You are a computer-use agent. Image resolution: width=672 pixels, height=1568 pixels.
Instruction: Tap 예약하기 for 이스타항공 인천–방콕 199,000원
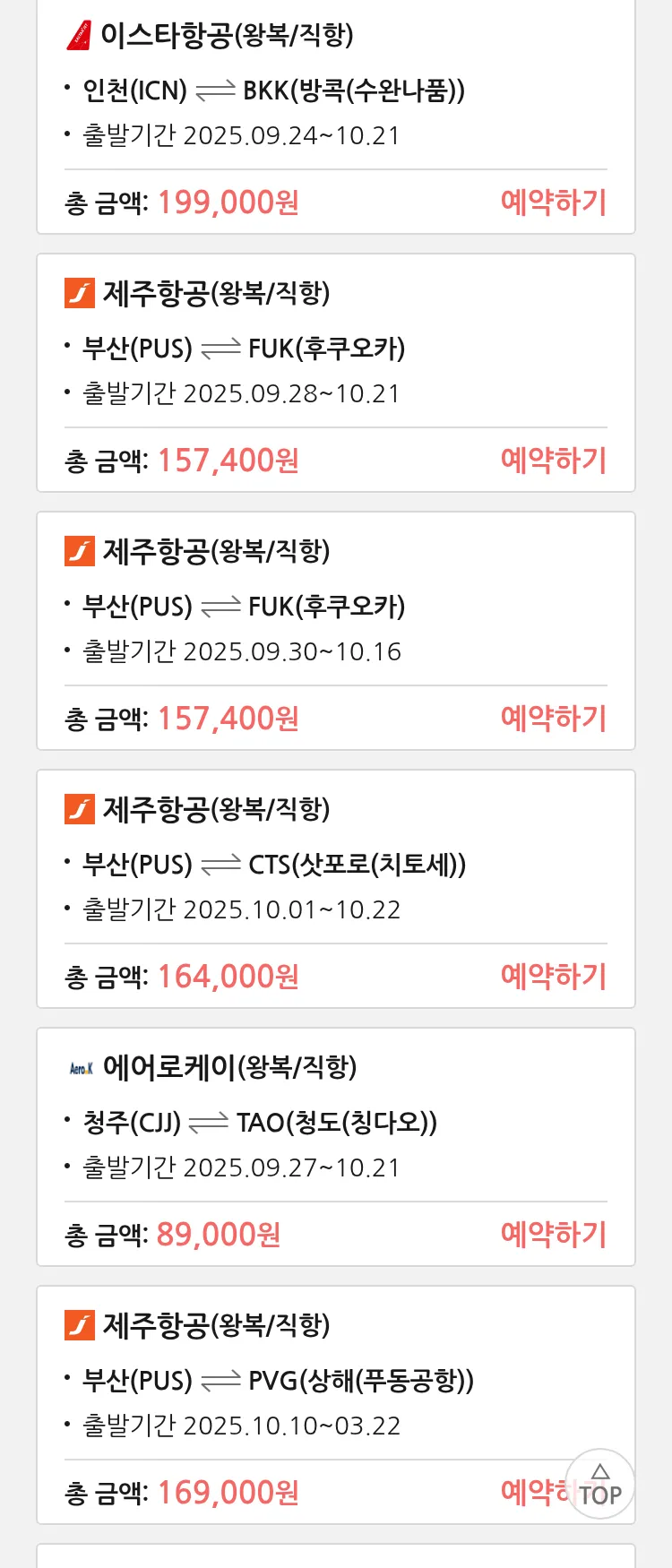pos(553,202)
